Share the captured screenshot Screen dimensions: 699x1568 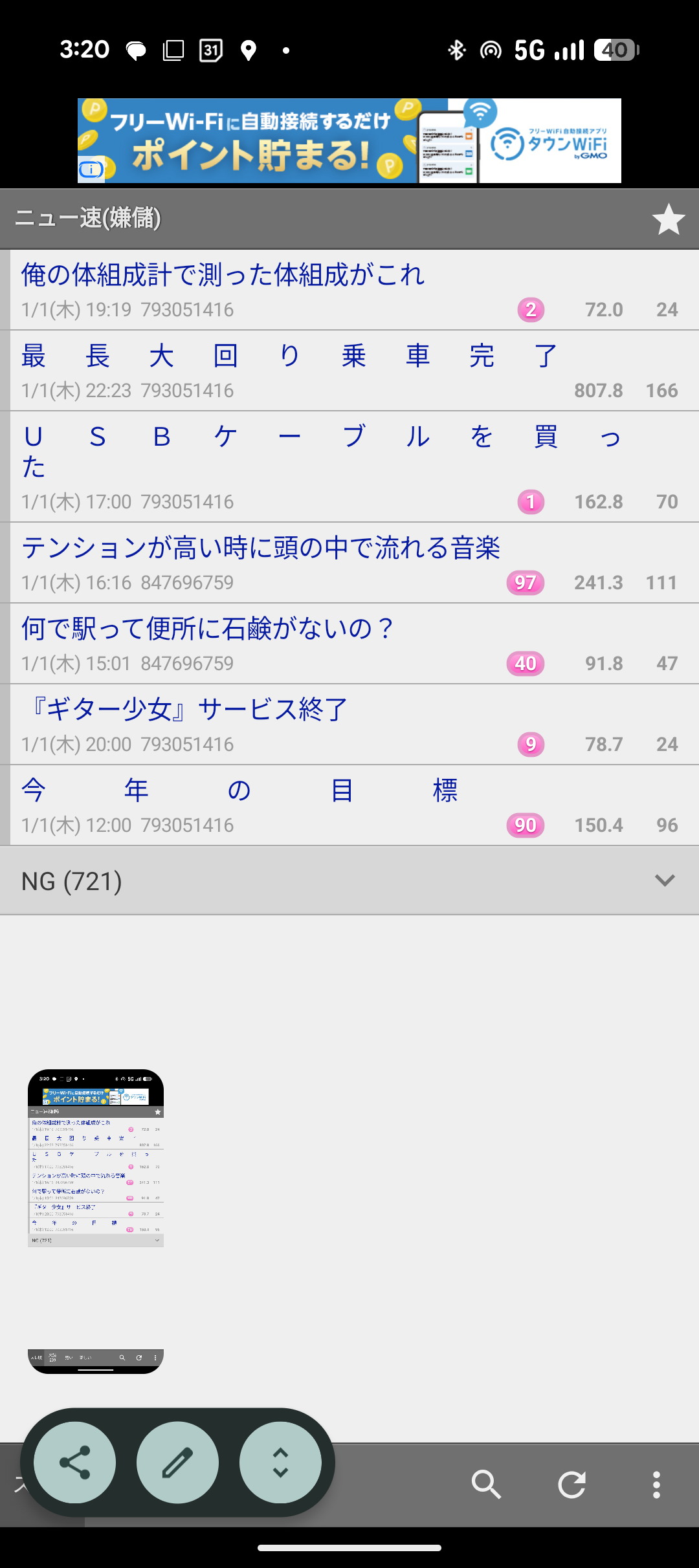coord(74,1463)
